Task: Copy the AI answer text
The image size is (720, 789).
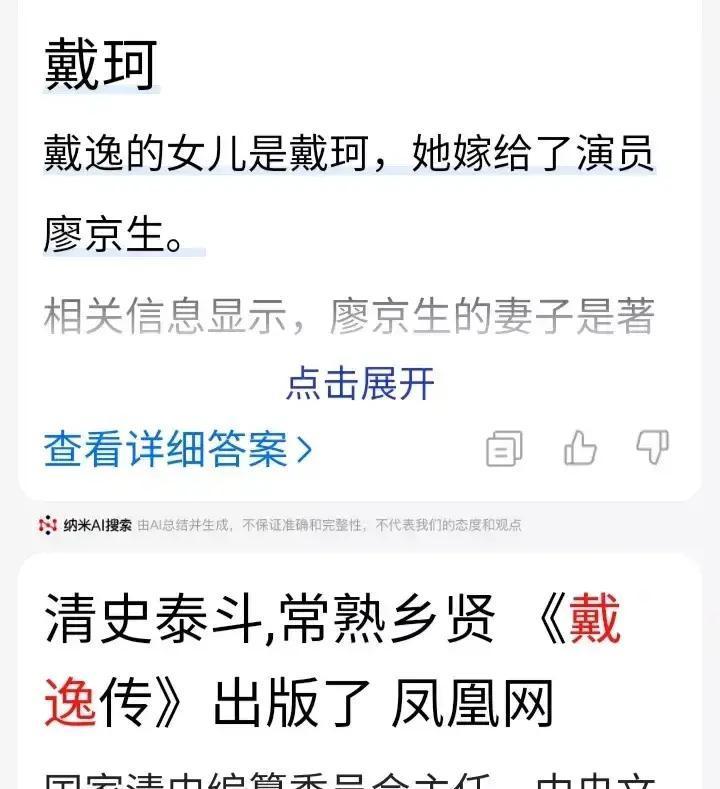Action: tap(503, 449)
